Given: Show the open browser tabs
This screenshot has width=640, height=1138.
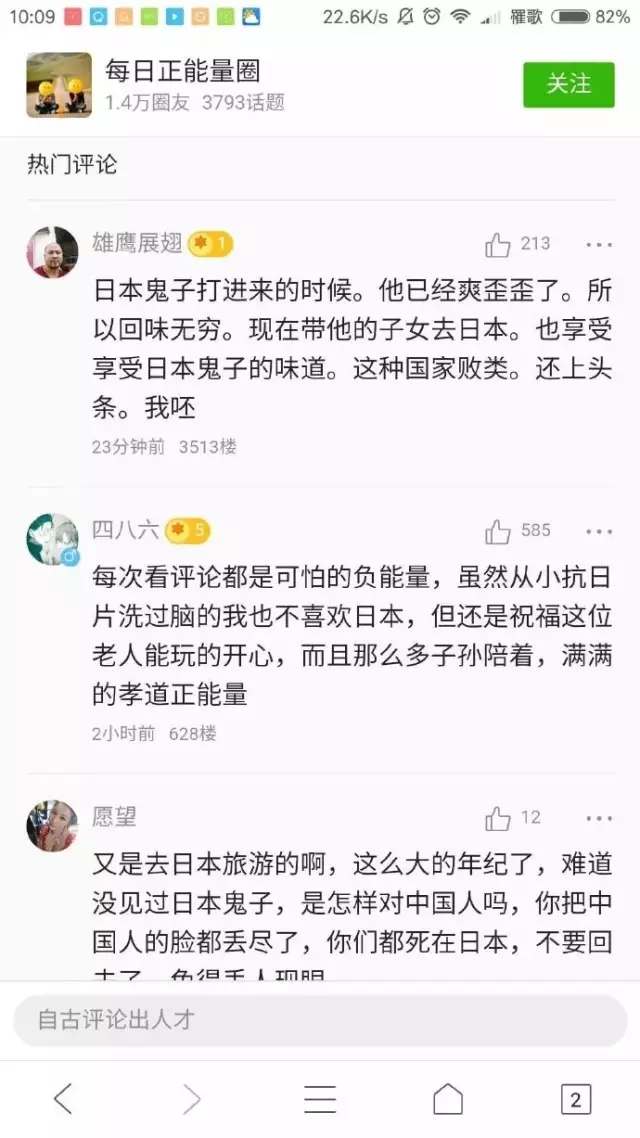Looking at the screenshot, I should 575,1100.
